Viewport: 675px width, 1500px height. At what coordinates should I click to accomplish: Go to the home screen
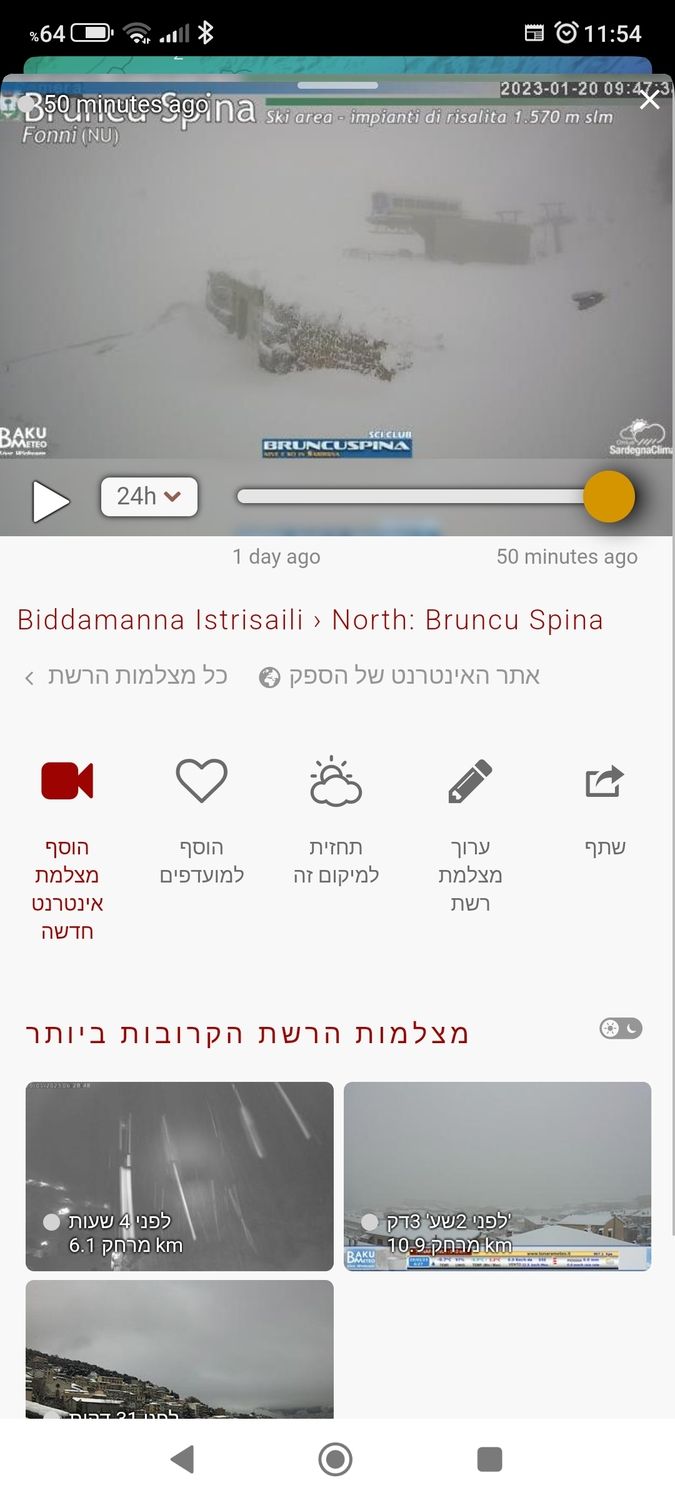(x=336, y=1460)
